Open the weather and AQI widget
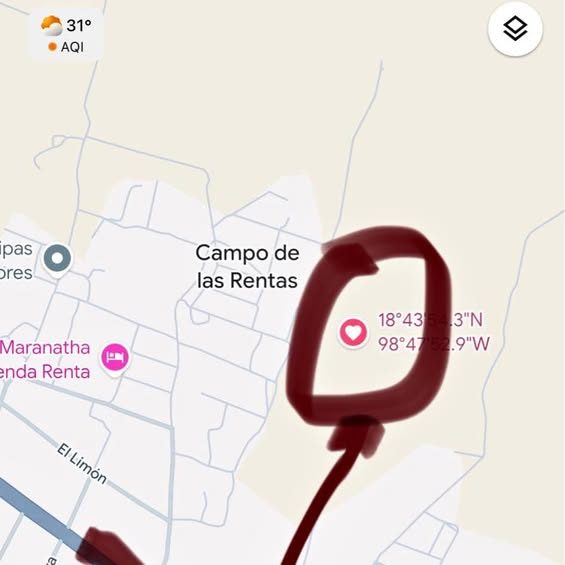The width and height of the screenshot is (565, 565). pyautogui.click(x=67, y=35)
